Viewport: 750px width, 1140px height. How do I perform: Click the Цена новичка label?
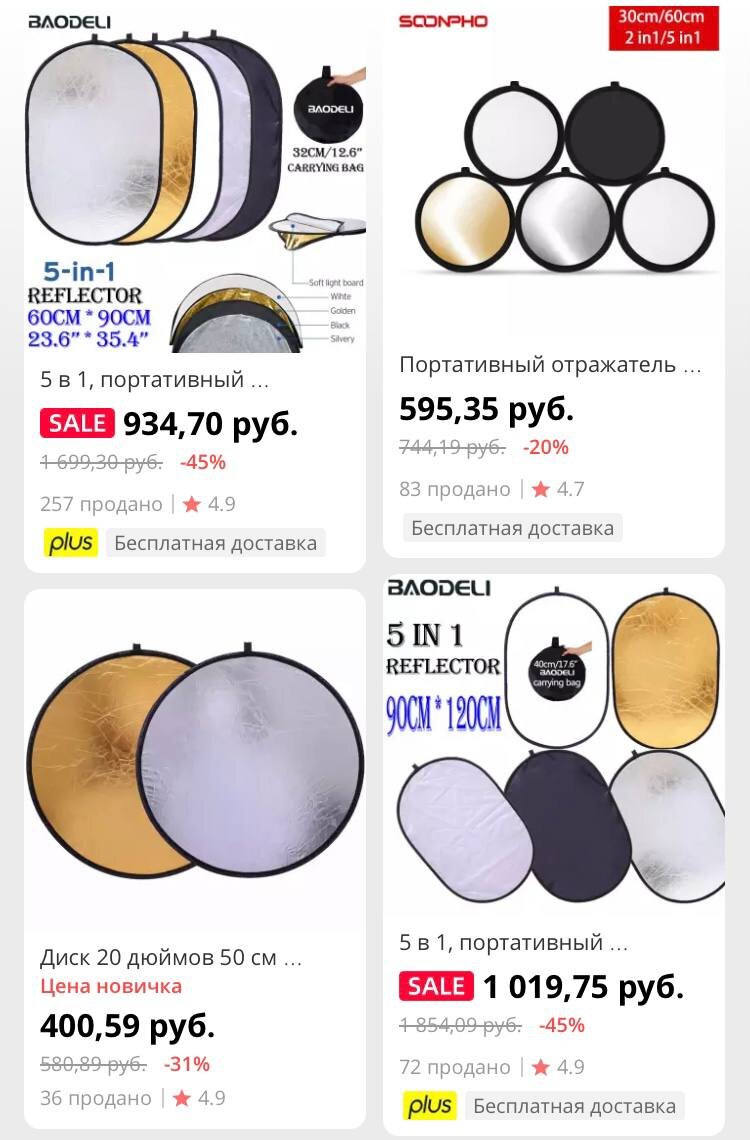coord(112,986)
